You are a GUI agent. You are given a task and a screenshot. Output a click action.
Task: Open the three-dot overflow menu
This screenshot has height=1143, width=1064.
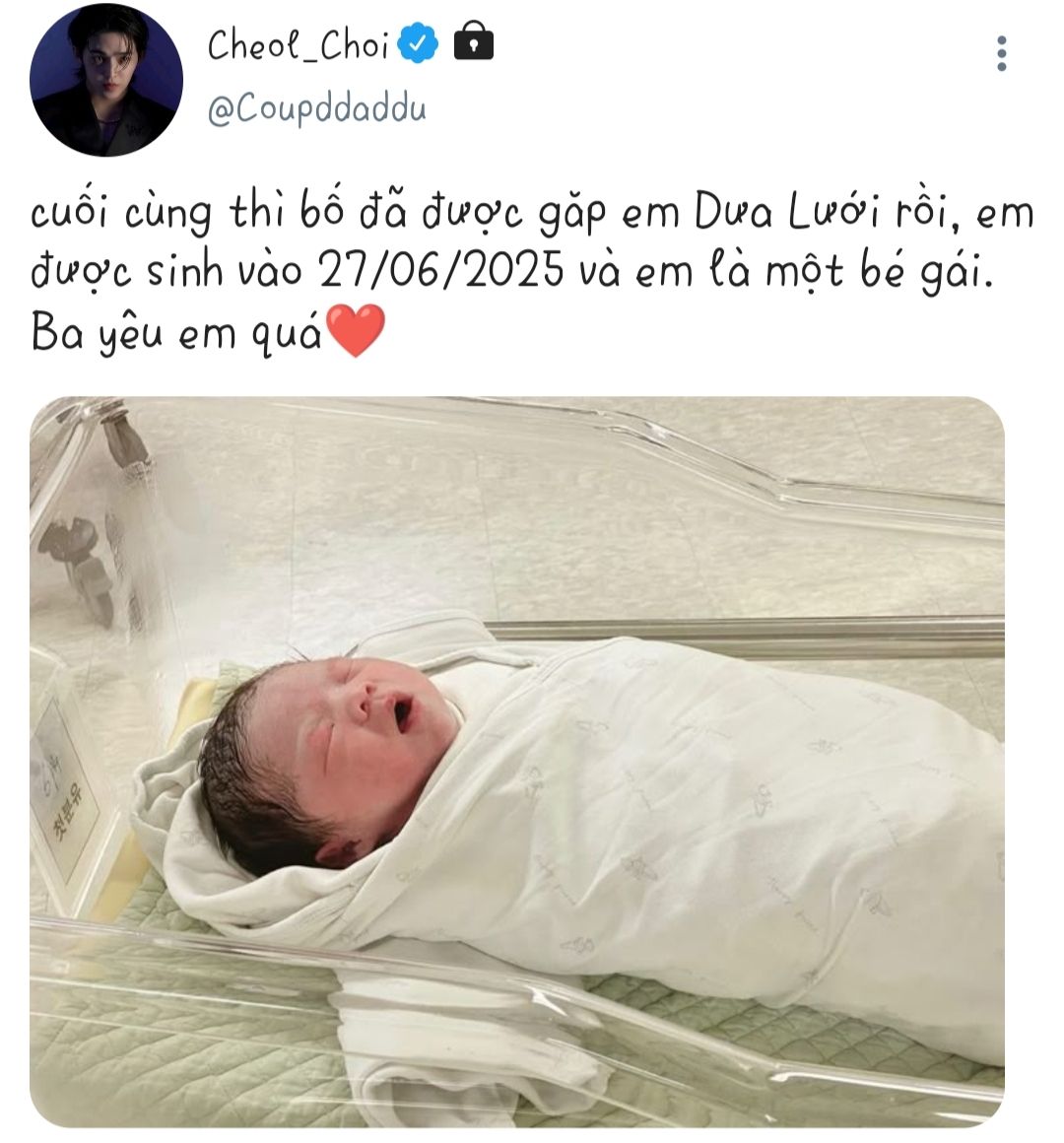pyautogui.click(x=1001, y=53)
